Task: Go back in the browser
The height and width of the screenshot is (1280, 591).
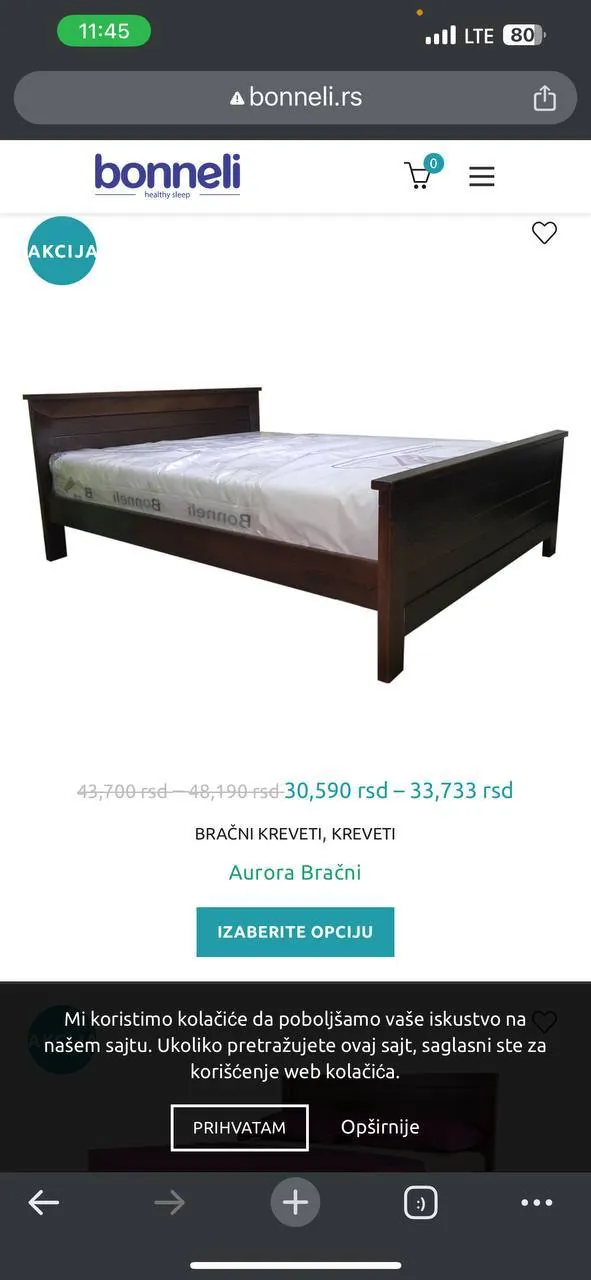Action: tap(44, 1203)
